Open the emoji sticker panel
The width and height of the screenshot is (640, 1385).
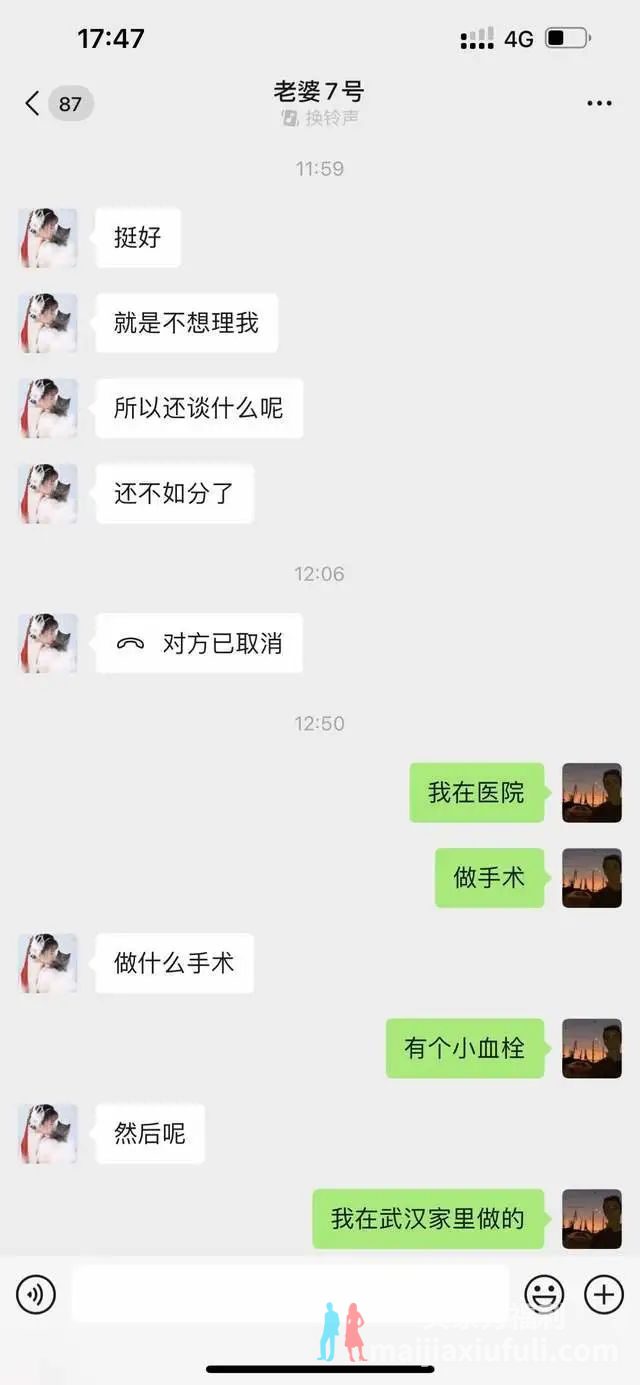pos(544,1295)
